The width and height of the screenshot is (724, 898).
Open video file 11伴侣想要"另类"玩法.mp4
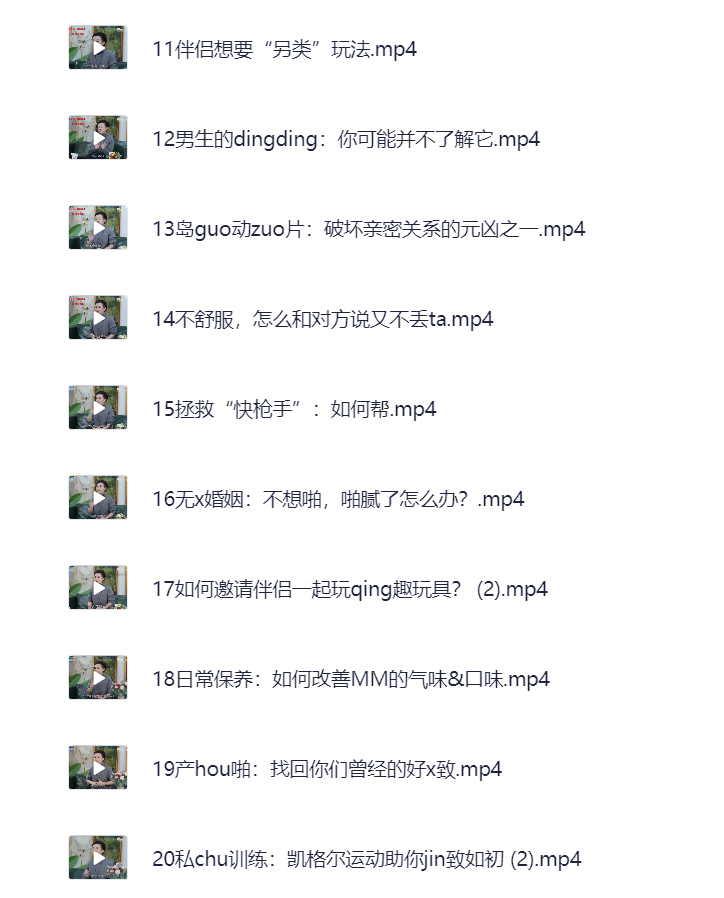pos(284,49)
